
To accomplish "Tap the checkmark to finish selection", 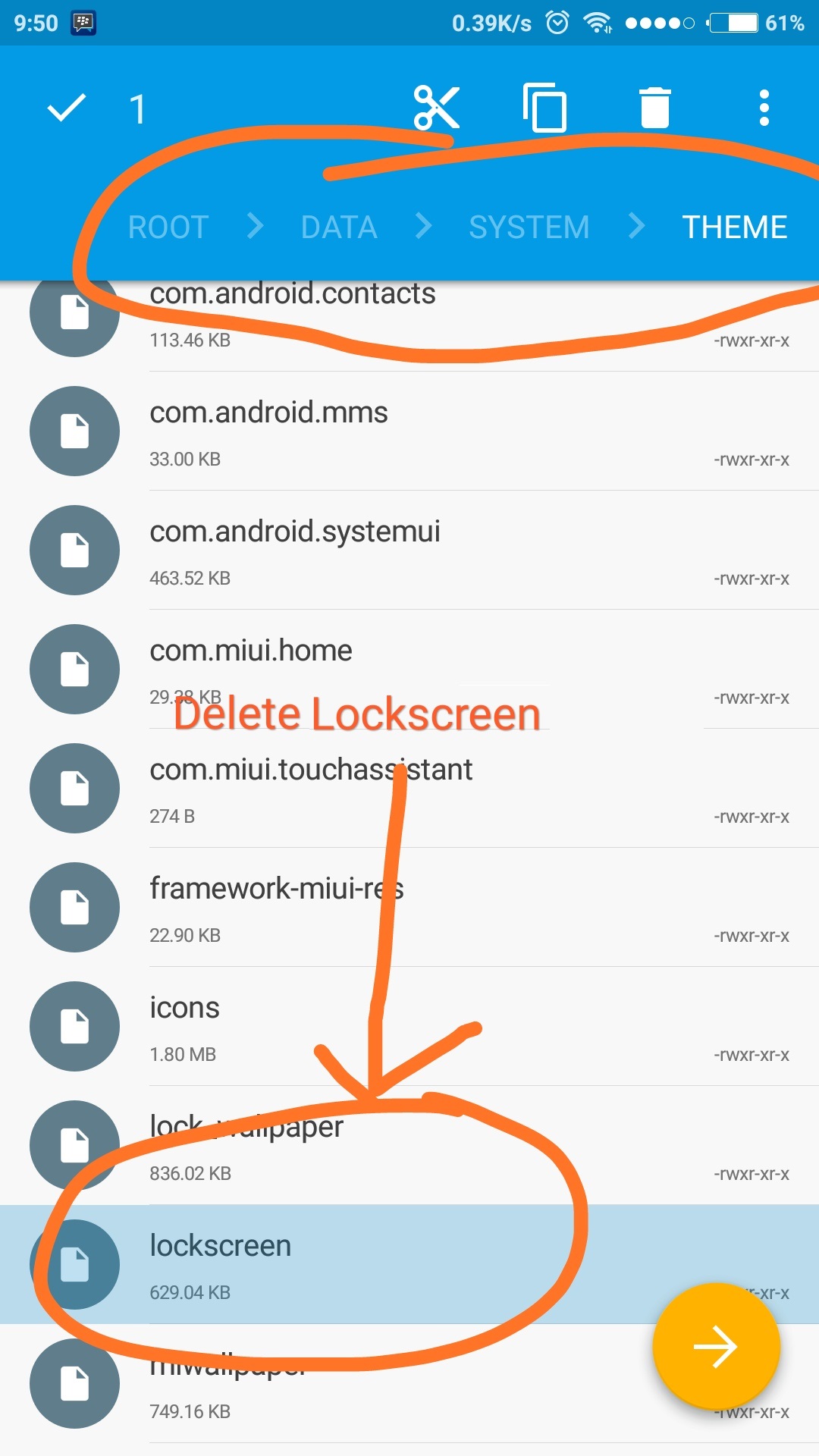I will (67, 108).
